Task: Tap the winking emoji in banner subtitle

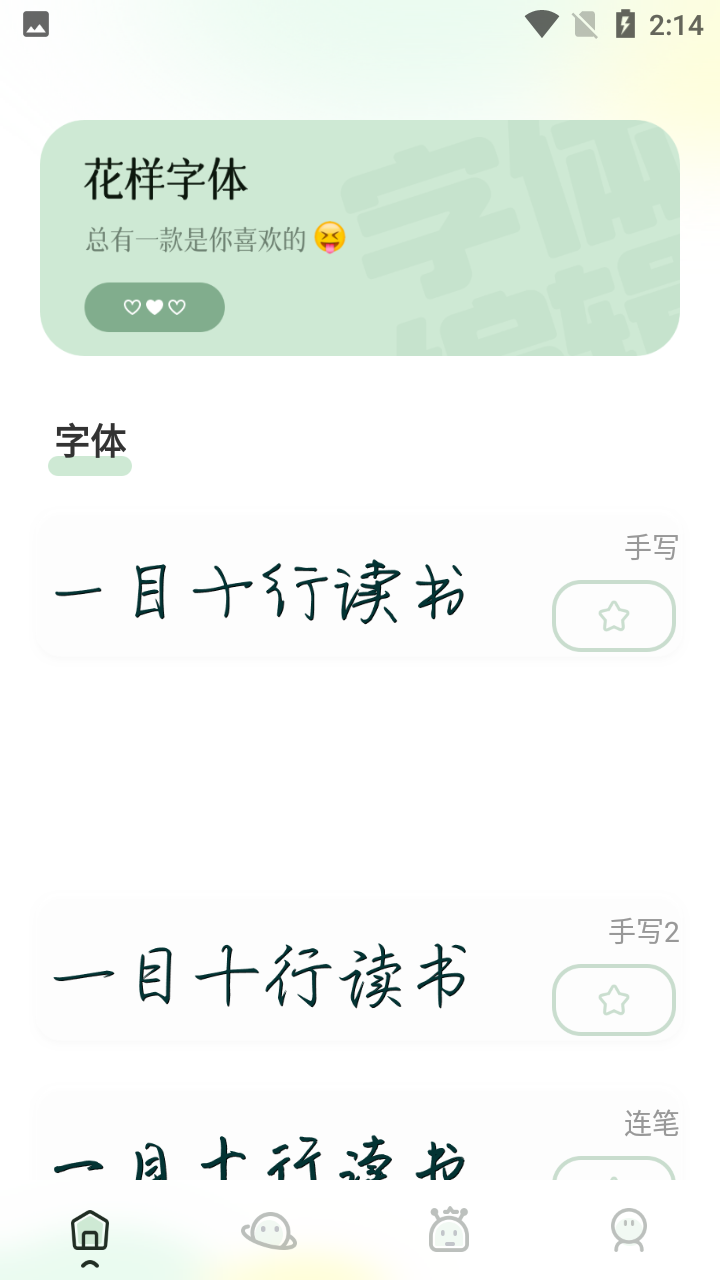Action: pyautogui.click(x=327, y=238)
